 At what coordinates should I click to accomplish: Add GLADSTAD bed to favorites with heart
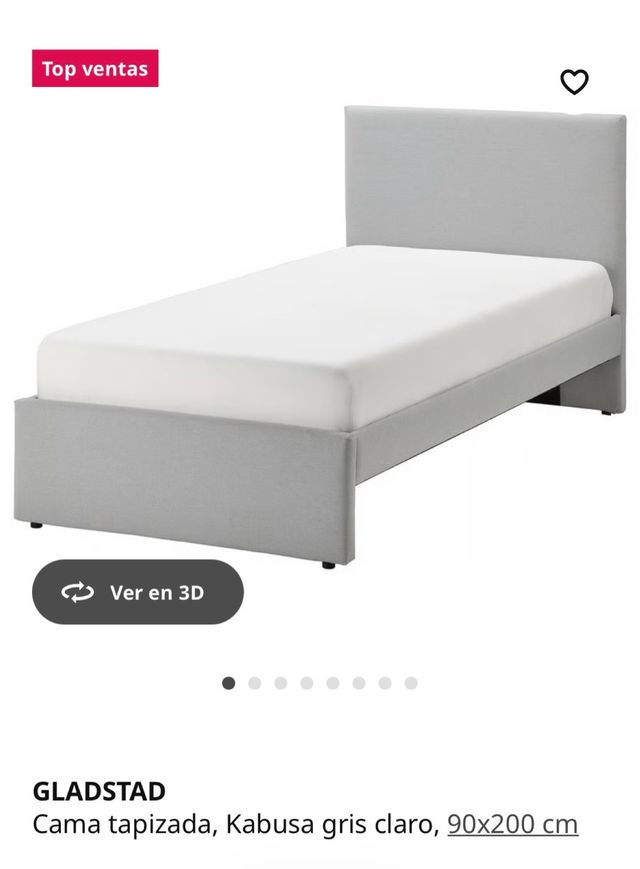click(x=574, y=82)
